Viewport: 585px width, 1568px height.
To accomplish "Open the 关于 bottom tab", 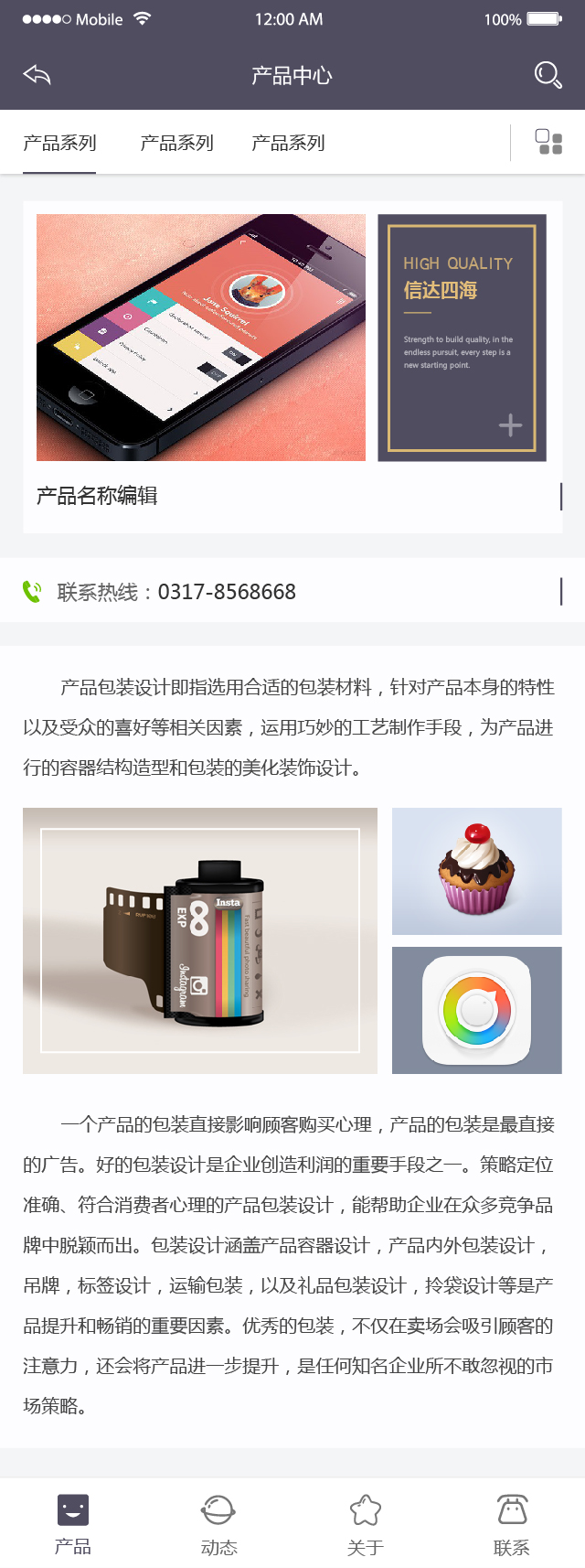I will coord(365,1524).
